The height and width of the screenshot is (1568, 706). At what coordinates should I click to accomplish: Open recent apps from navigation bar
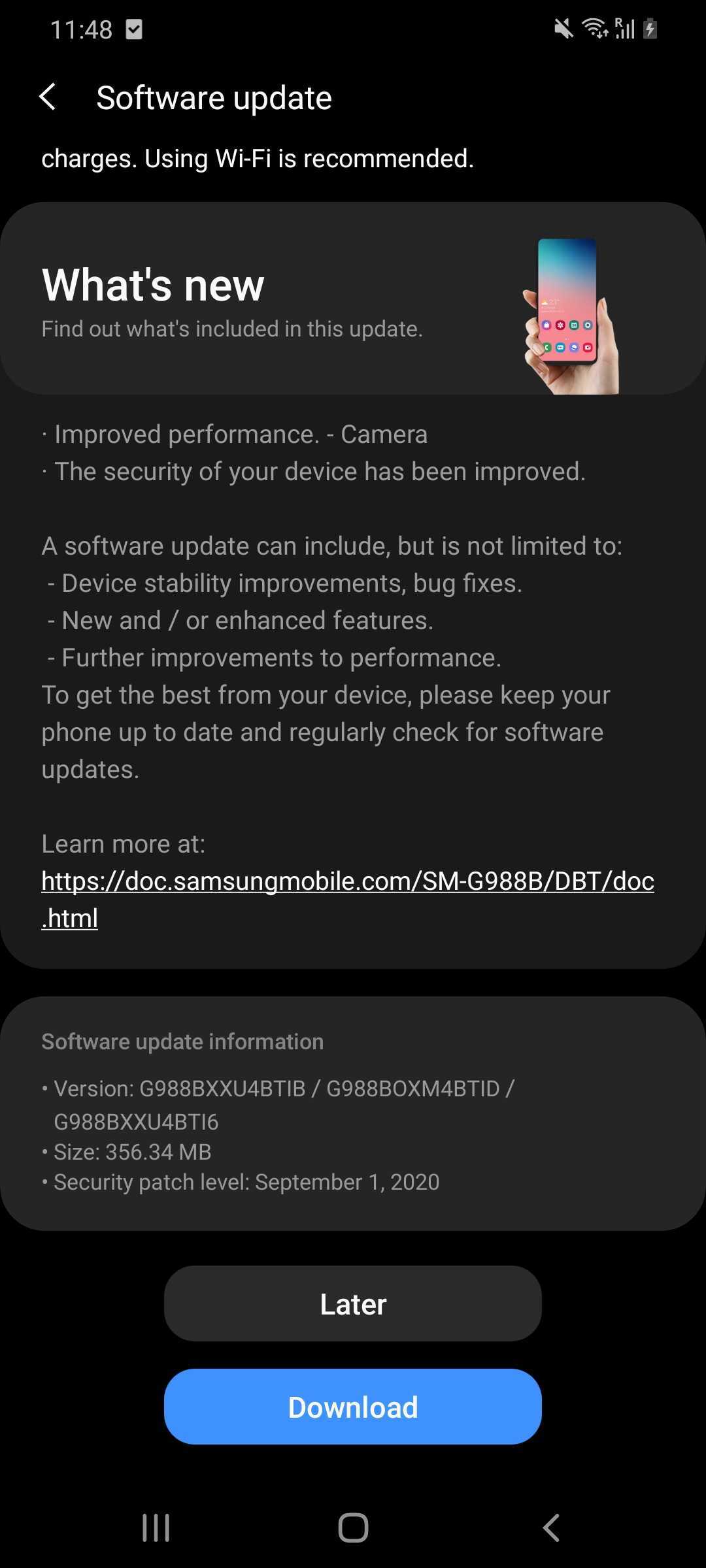[156, 1527]
